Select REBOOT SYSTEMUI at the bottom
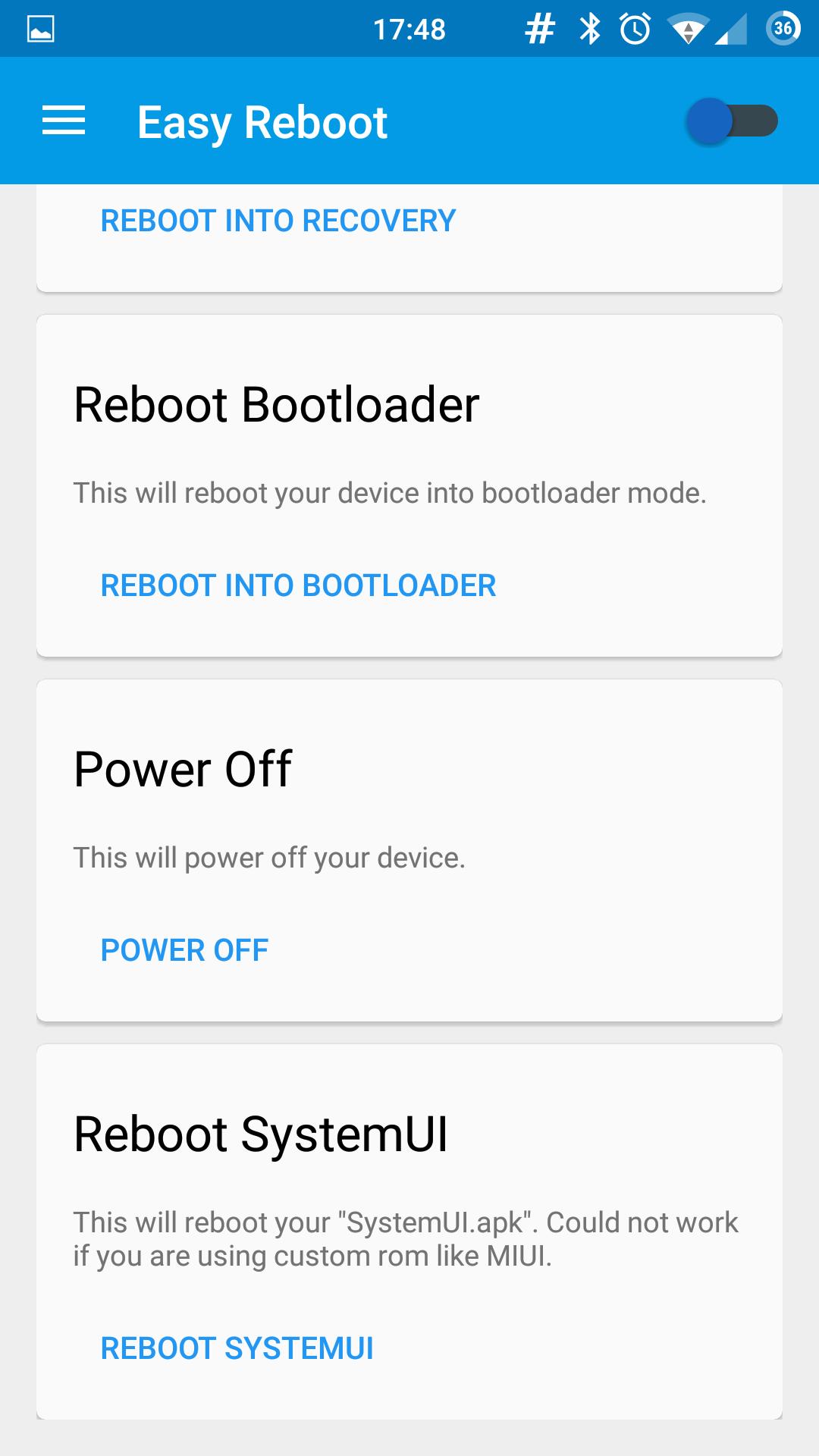This screenshot has height=1456, width=819. point(237,1348)
